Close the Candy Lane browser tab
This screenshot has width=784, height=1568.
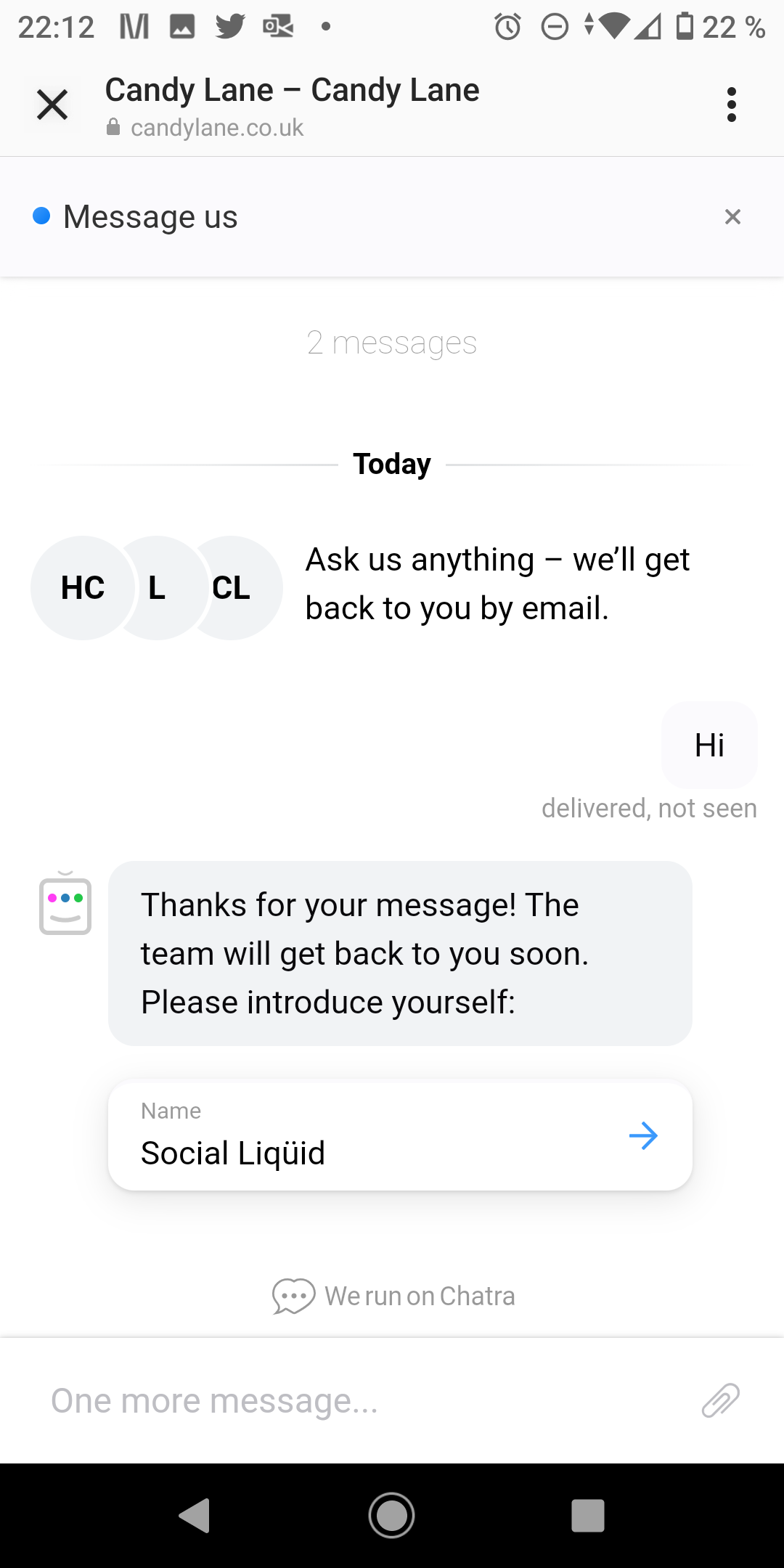pyautogui.click(x=52, y=105)
